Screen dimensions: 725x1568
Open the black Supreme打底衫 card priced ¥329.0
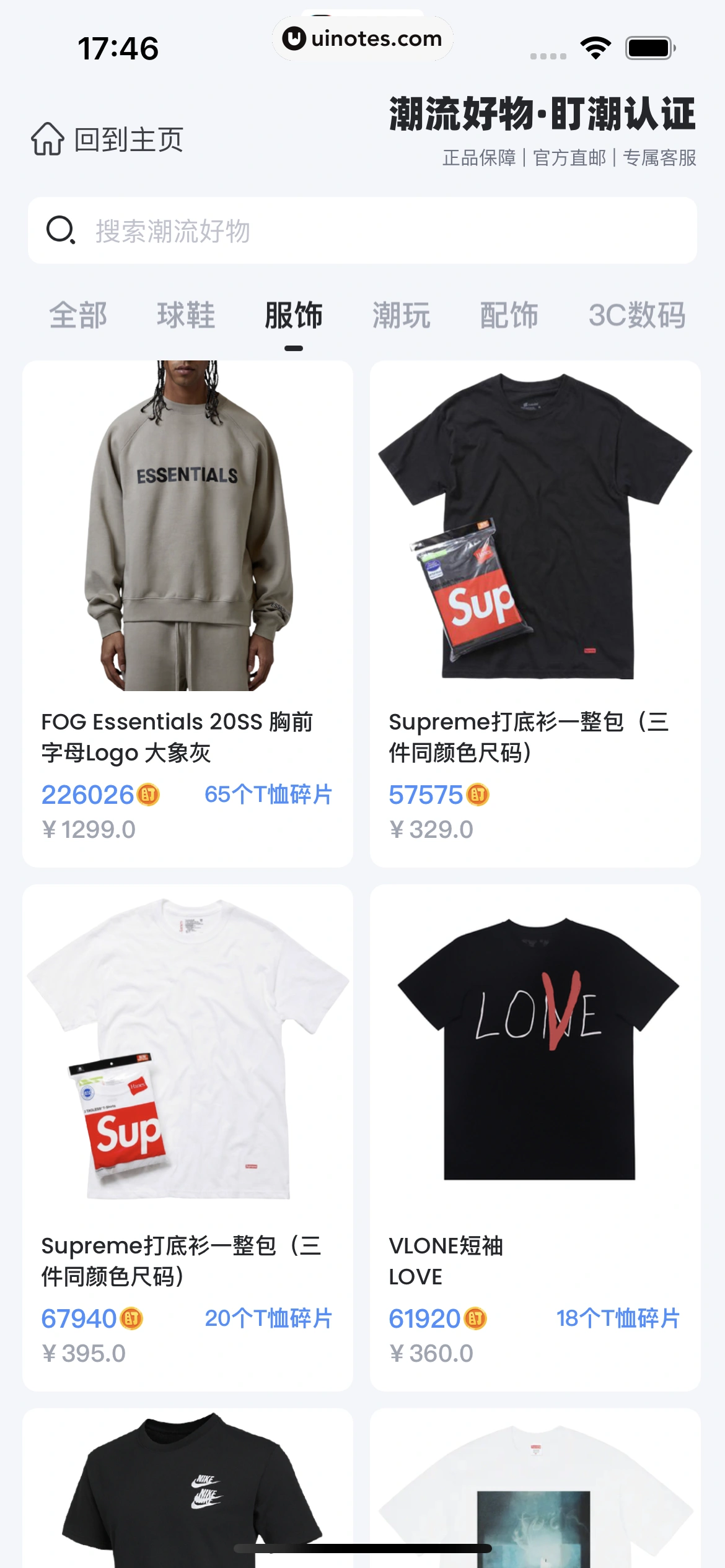[535, 613]
